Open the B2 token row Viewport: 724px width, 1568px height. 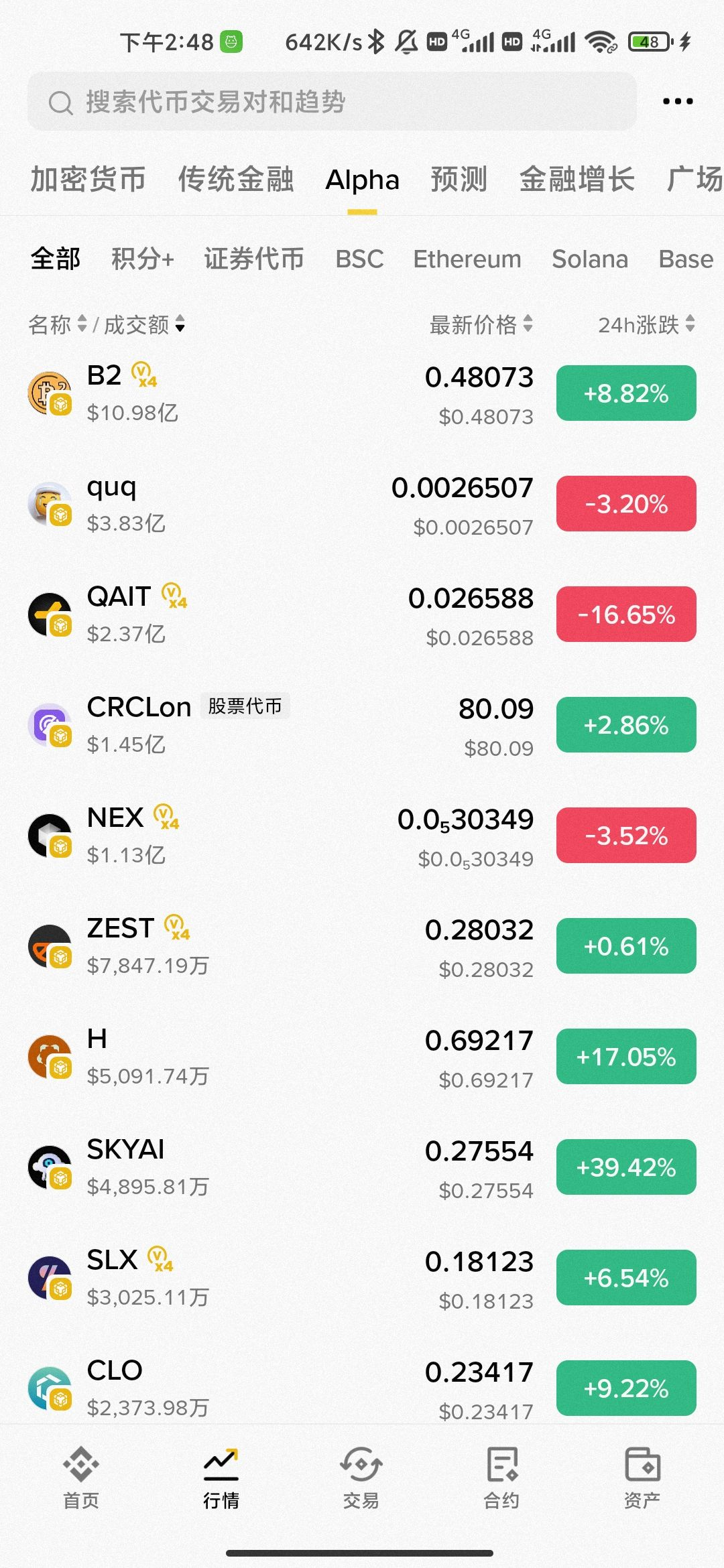click(x=362, y=394)
